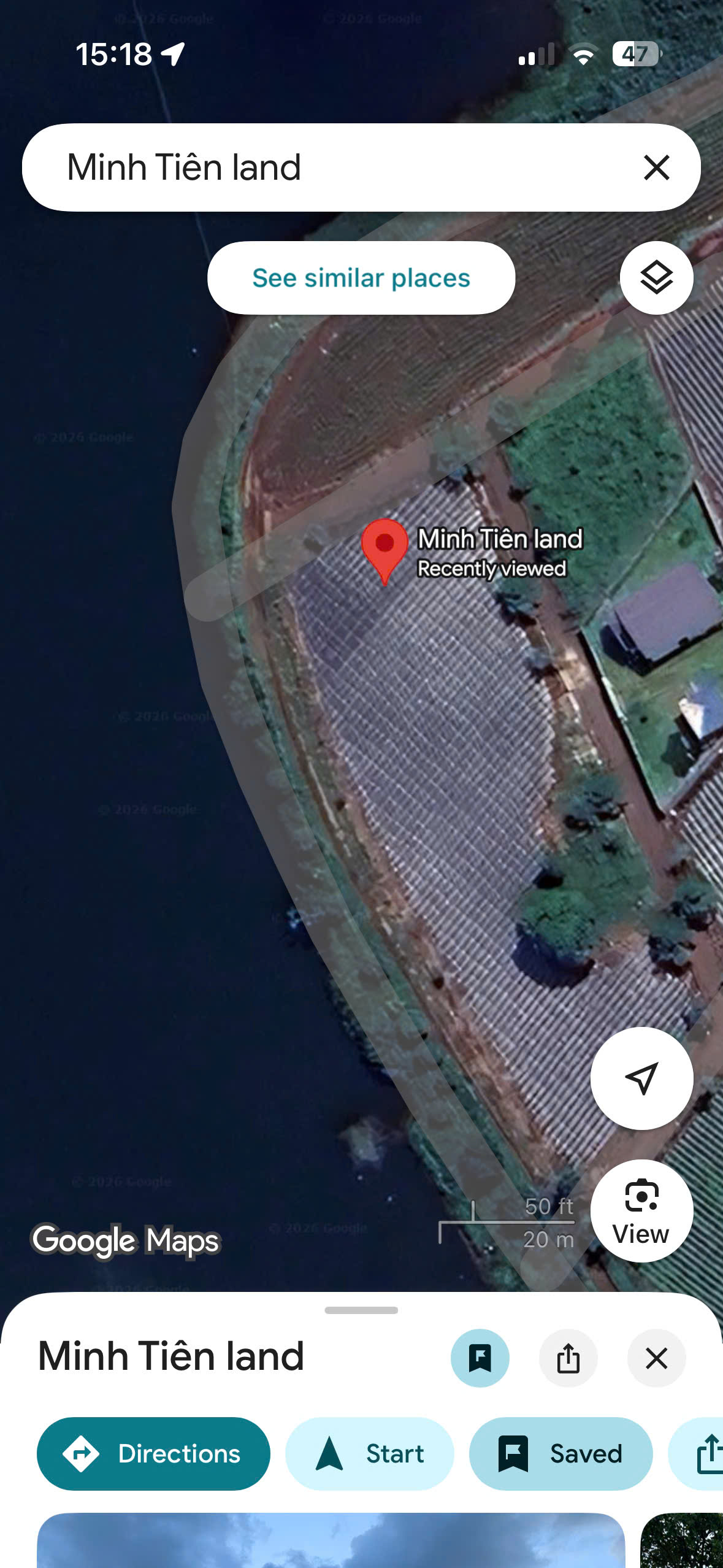
Task: Open the map layers selector
Action: coord(656,278)
